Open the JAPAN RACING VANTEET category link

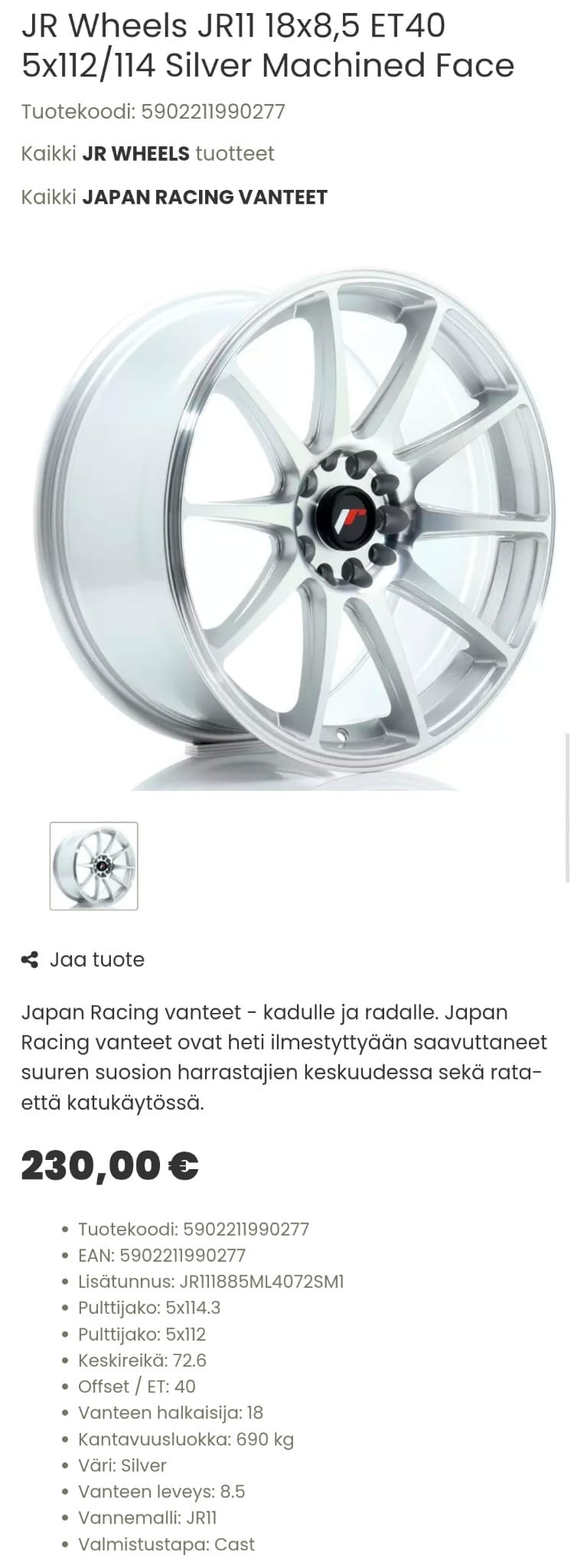point(204,198)
